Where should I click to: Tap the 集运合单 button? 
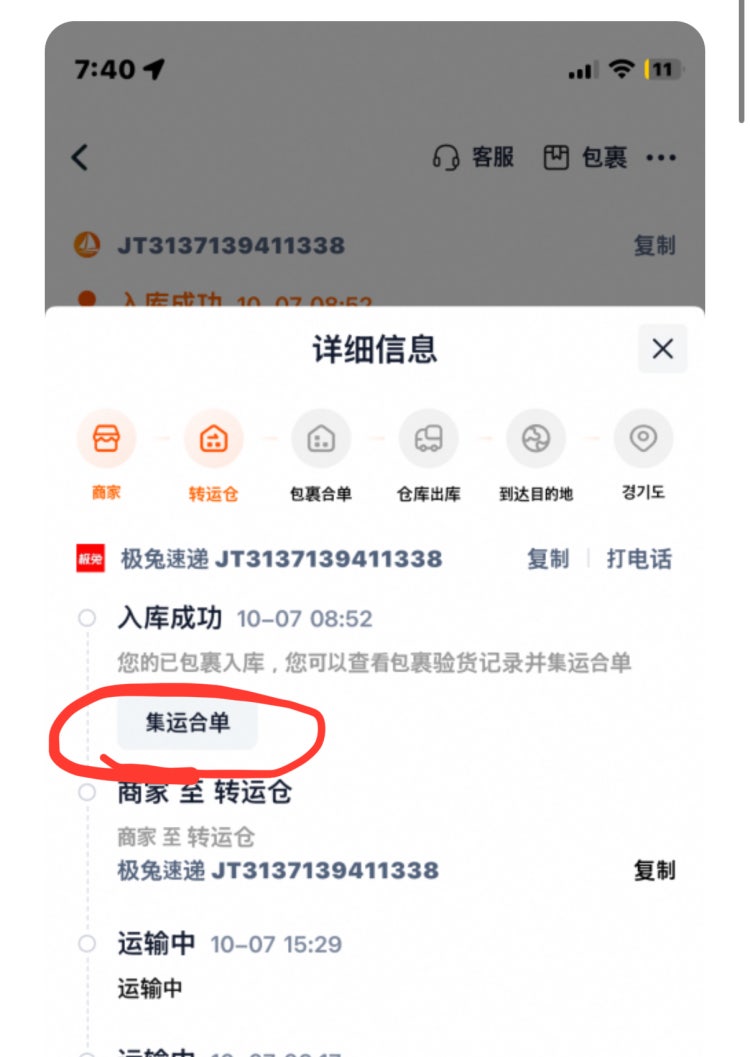pos(188,722)
